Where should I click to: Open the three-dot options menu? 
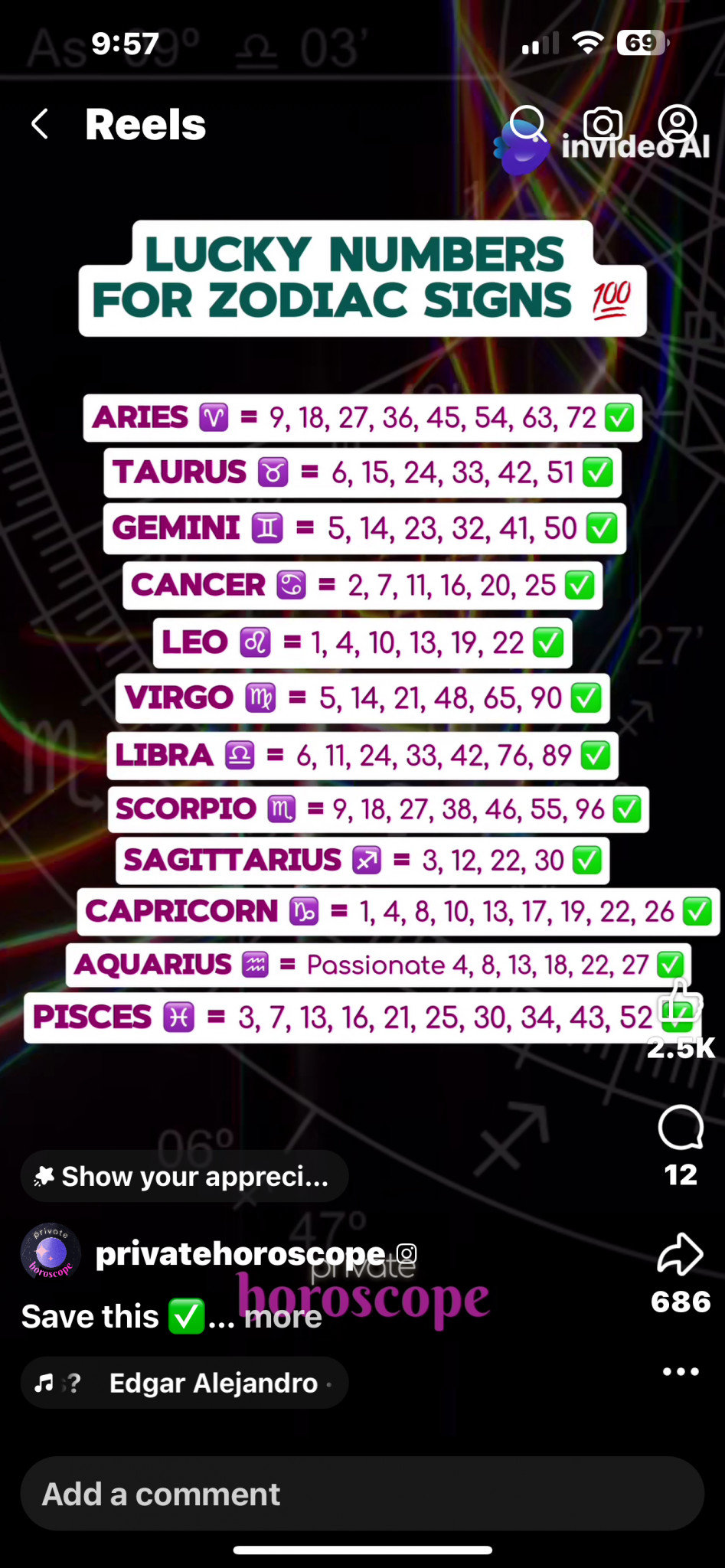[681, 1371]
